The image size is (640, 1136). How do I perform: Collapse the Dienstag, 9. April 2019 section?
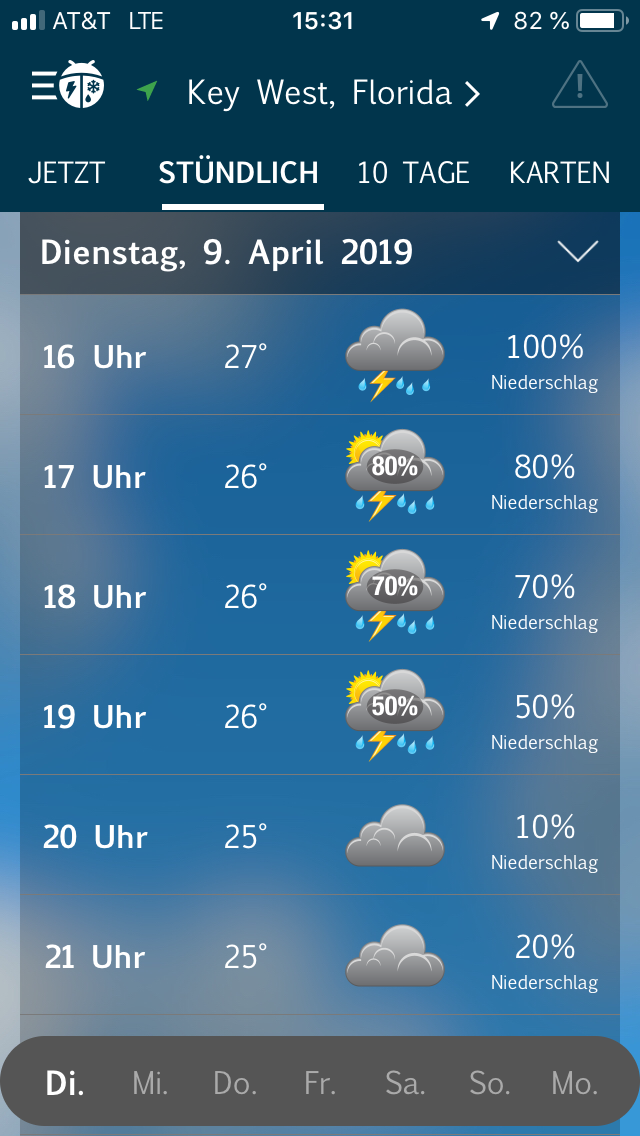click(578, 252)
